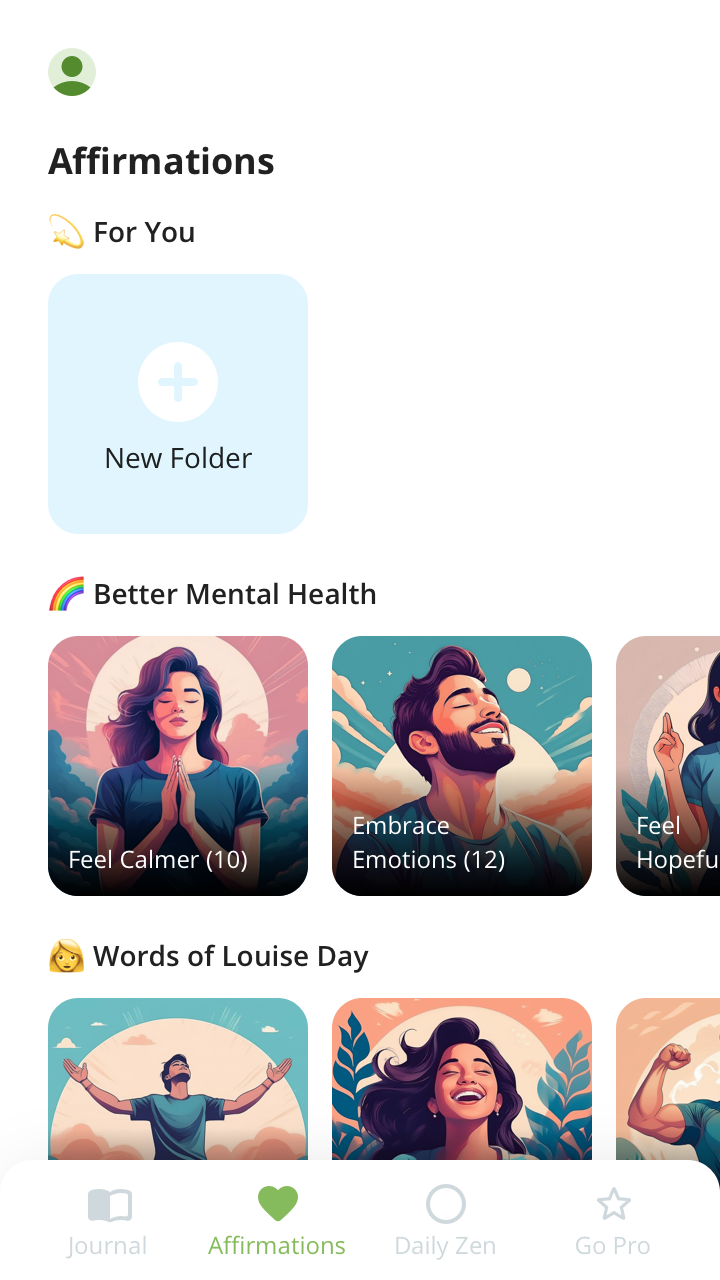
Task: Open Embrace Emotions (12) folder
Action: coord(462,765)
